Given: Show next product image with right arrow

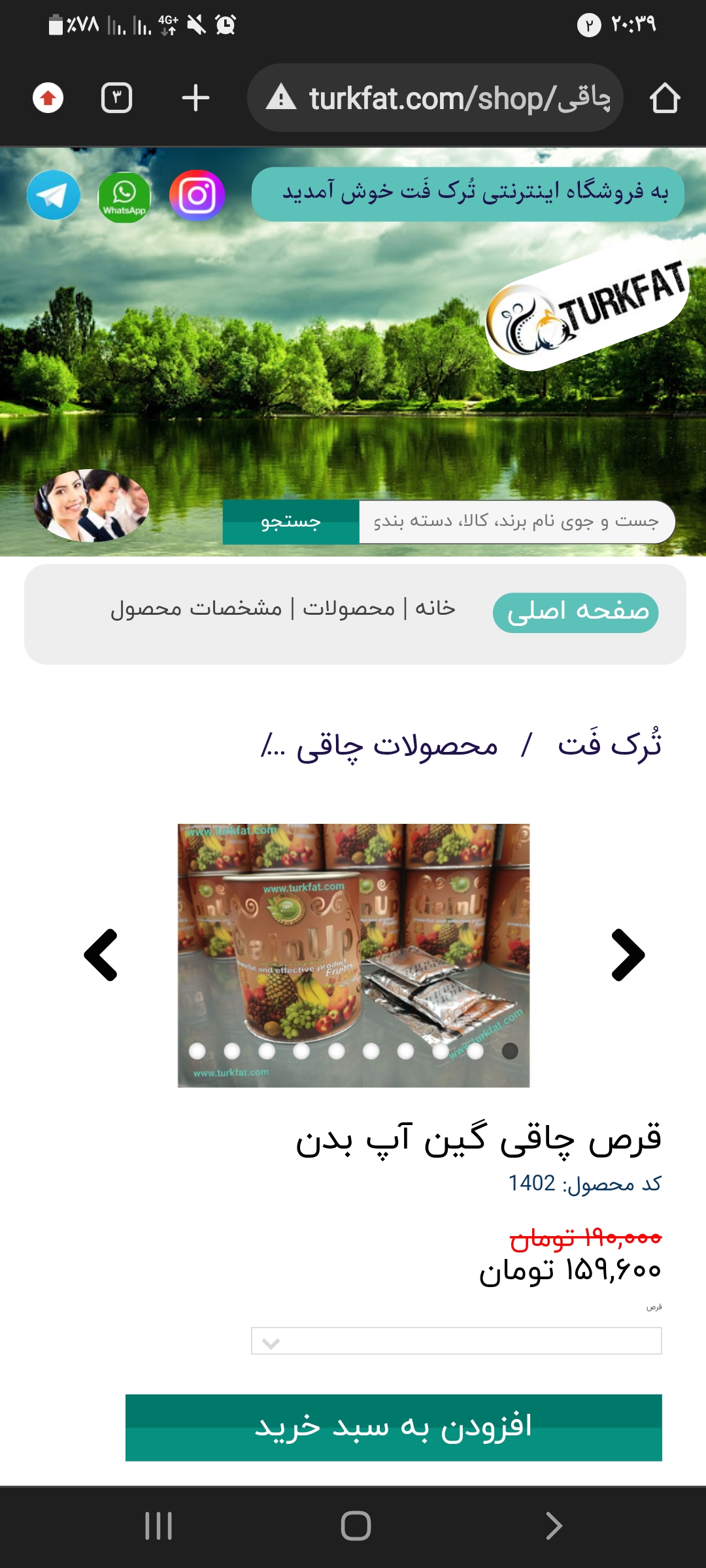Looking at the screenshot, I should pos(628,955).
